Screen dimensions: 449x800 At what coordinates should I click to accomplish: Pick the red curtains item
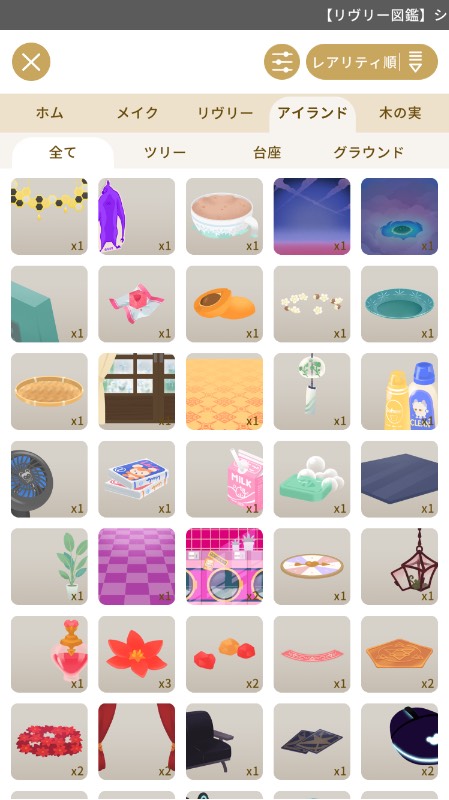pos(137,742)
